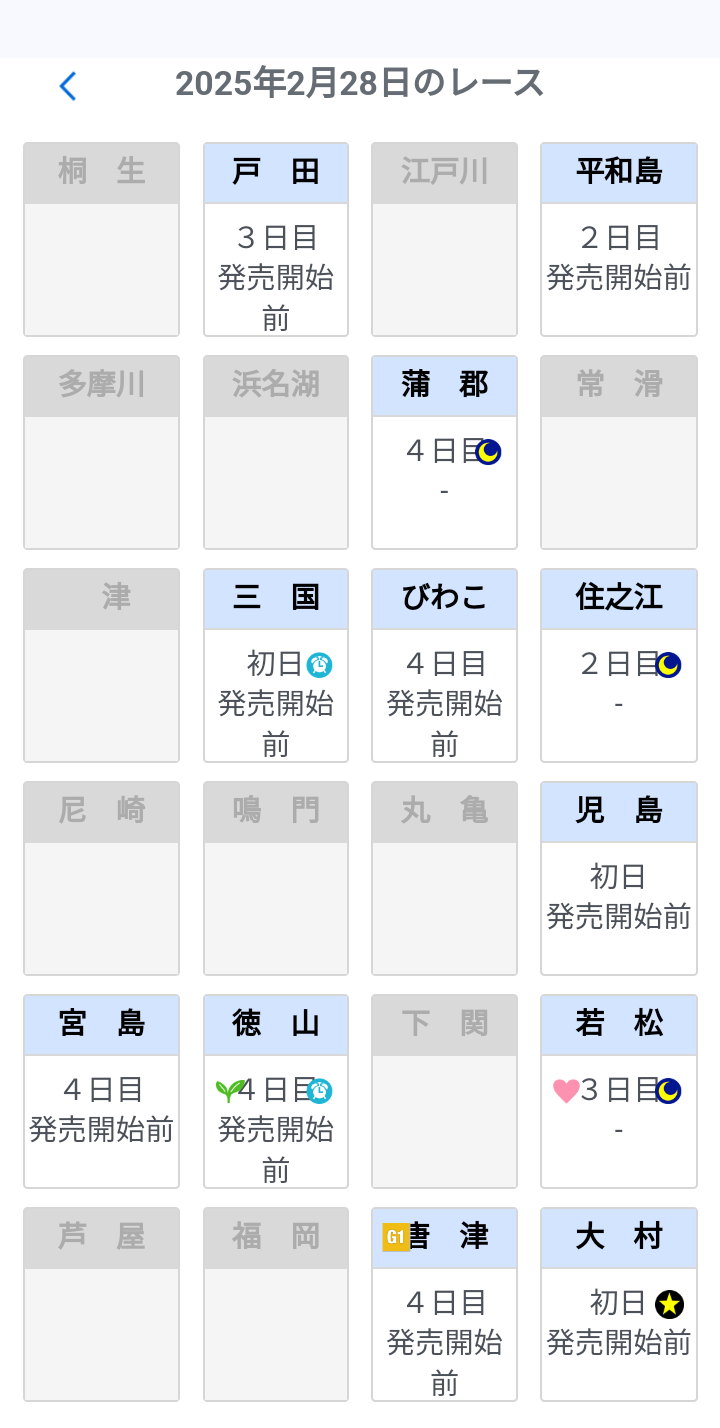Open the 宮島 race card
The image size is (720, 1428).
pos(101,1091)
